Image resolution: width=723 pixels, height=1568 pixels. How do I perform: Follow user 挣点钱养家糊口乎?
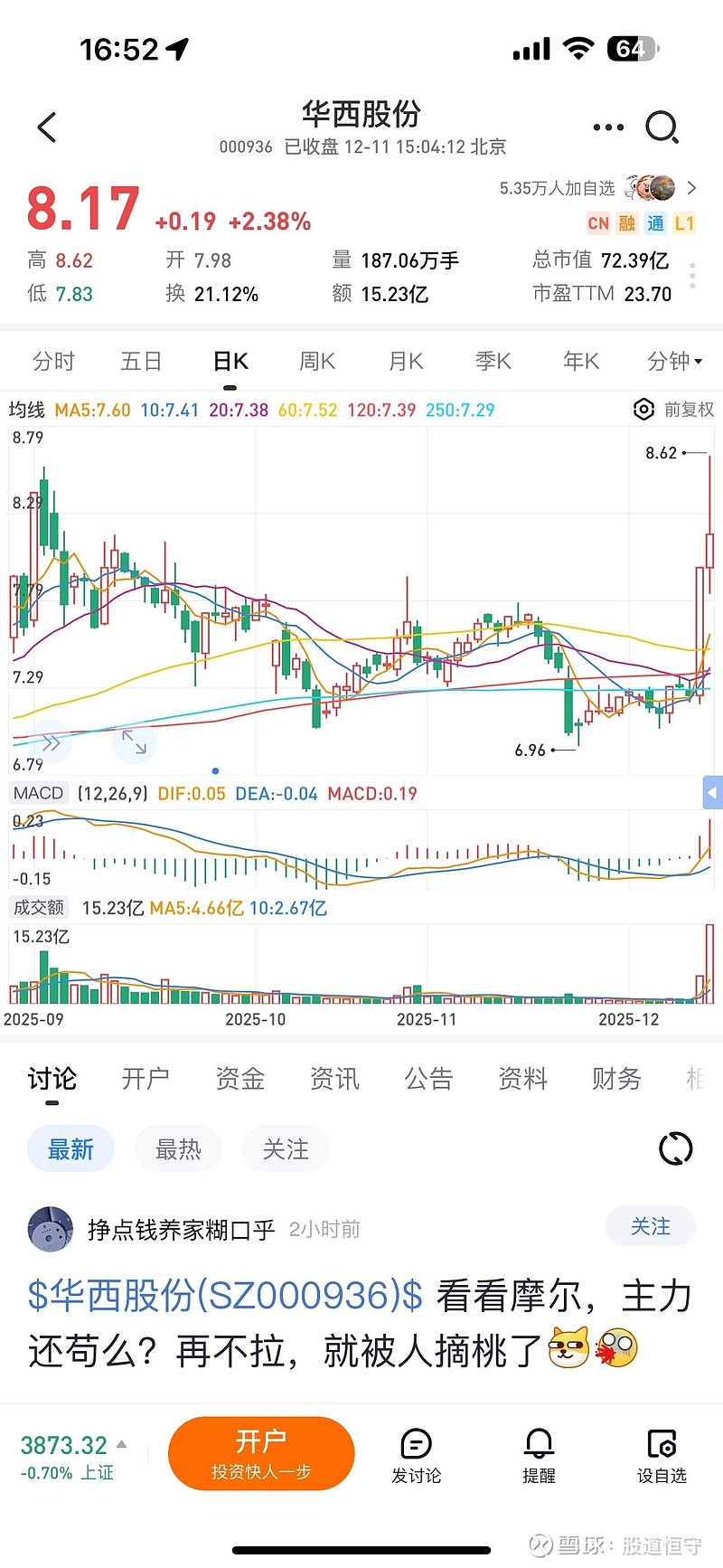tap(650, 1227)
